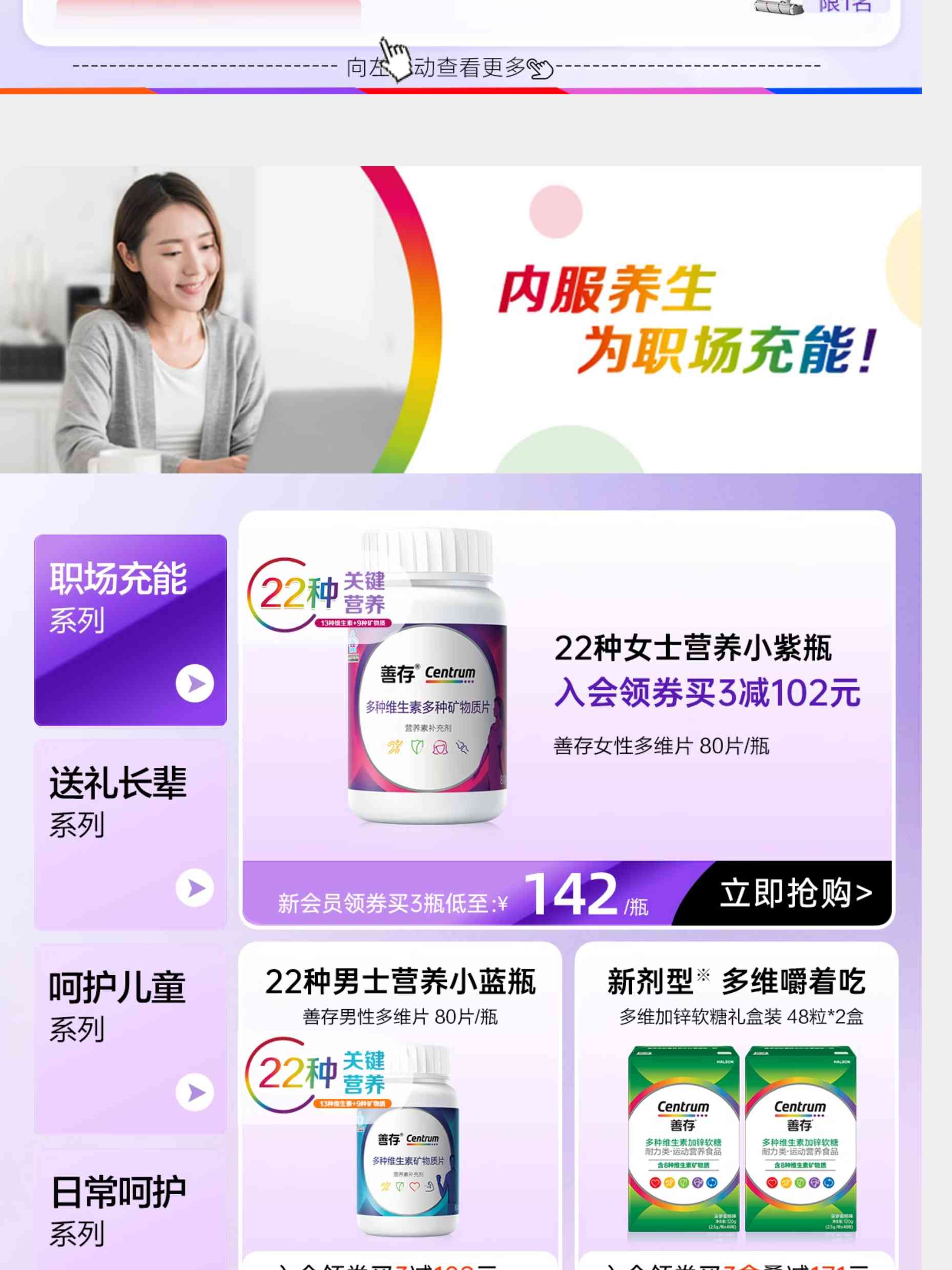Open the 呵护儿童 series
This screenshot has width=952, height=1270.
130,1038
